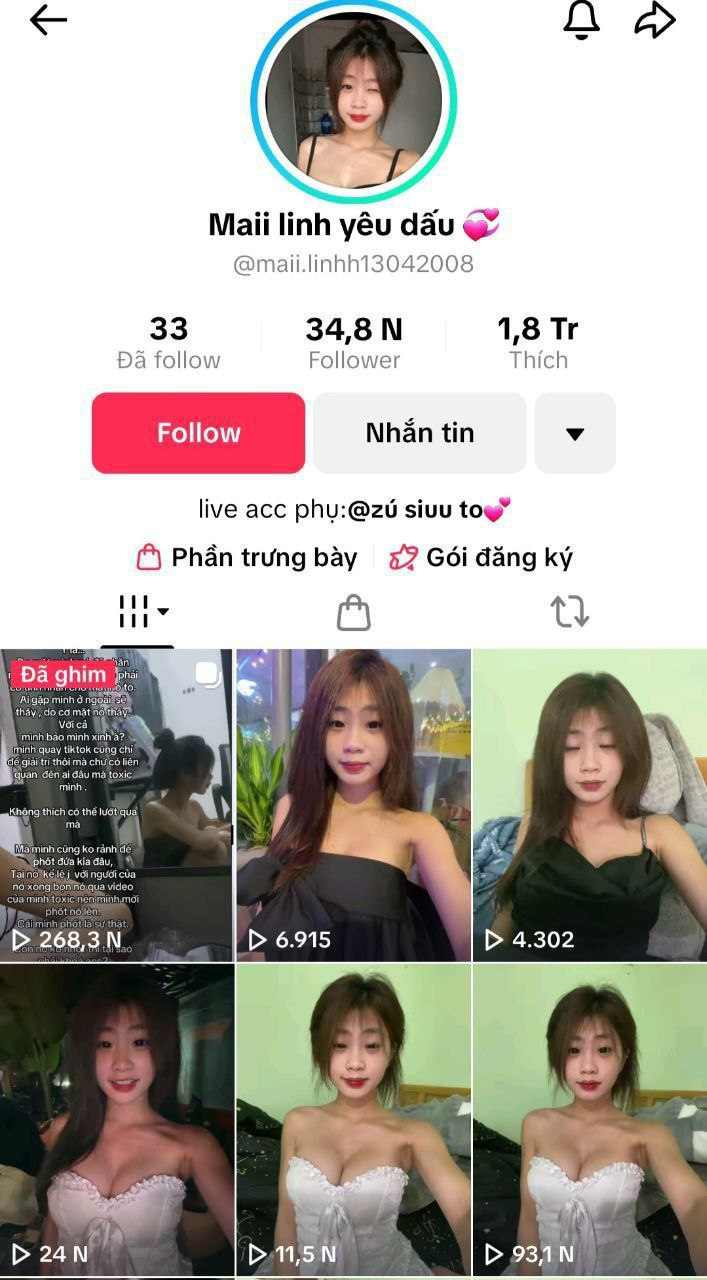Expand the dropdown arrow next to Nhắn tin
This screenshot has height=1280, width=707.
click(x=574, y=433)
